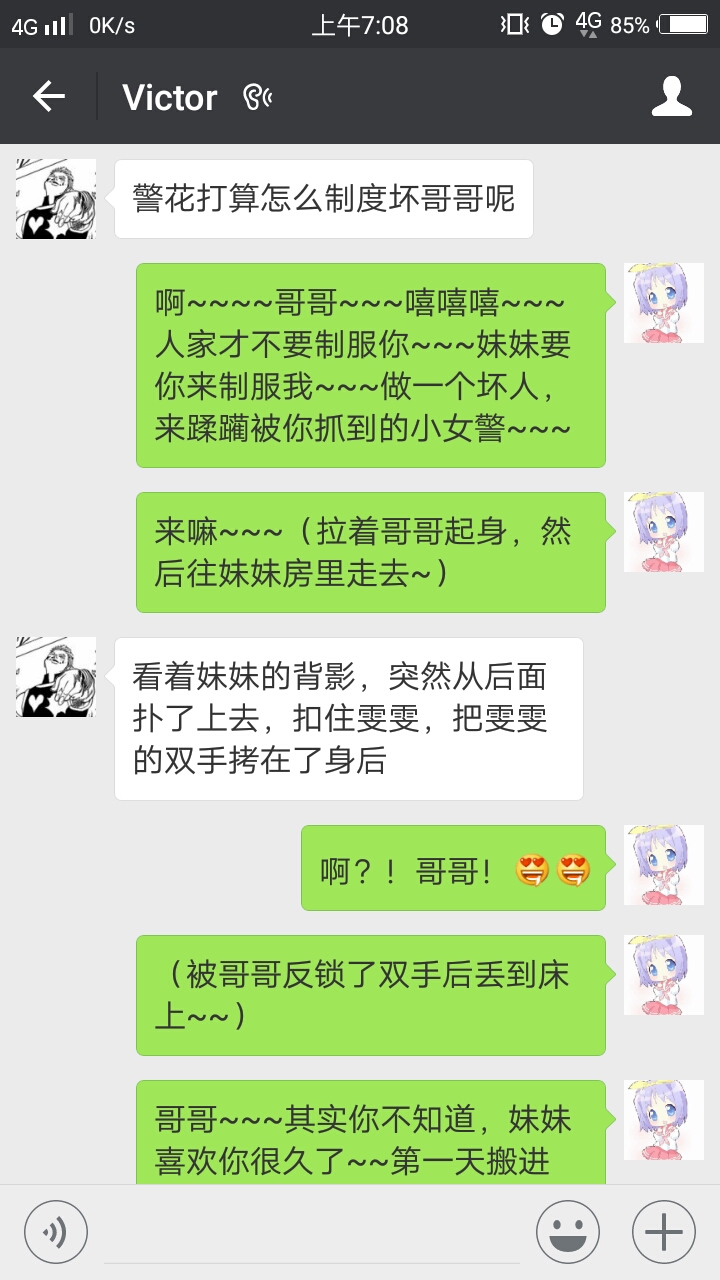Image resolution: width=720 pixels, height=1280 pixels.
Task: Open the plus attachments menu
Action: click(x=664, y=1232)
